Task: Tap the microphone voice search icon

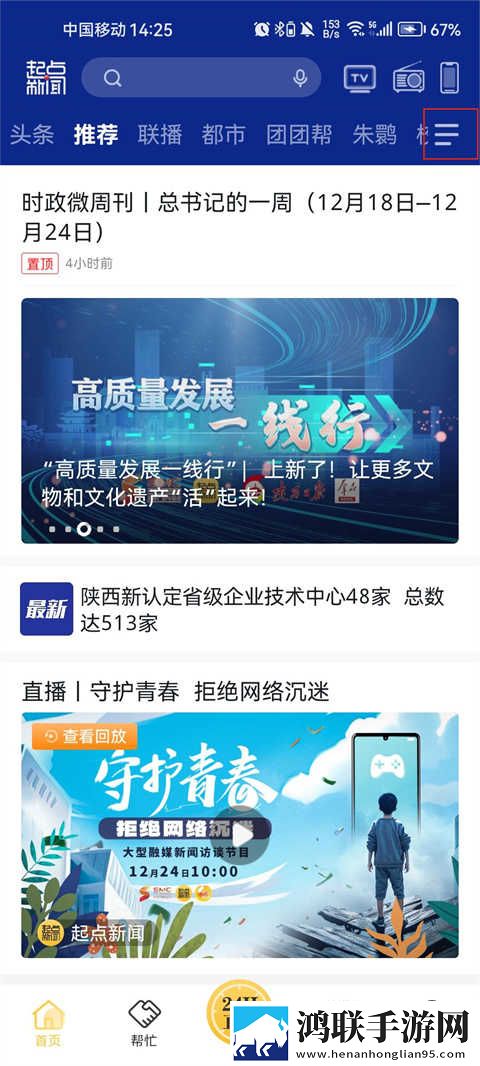Action: tap(300, 78)
